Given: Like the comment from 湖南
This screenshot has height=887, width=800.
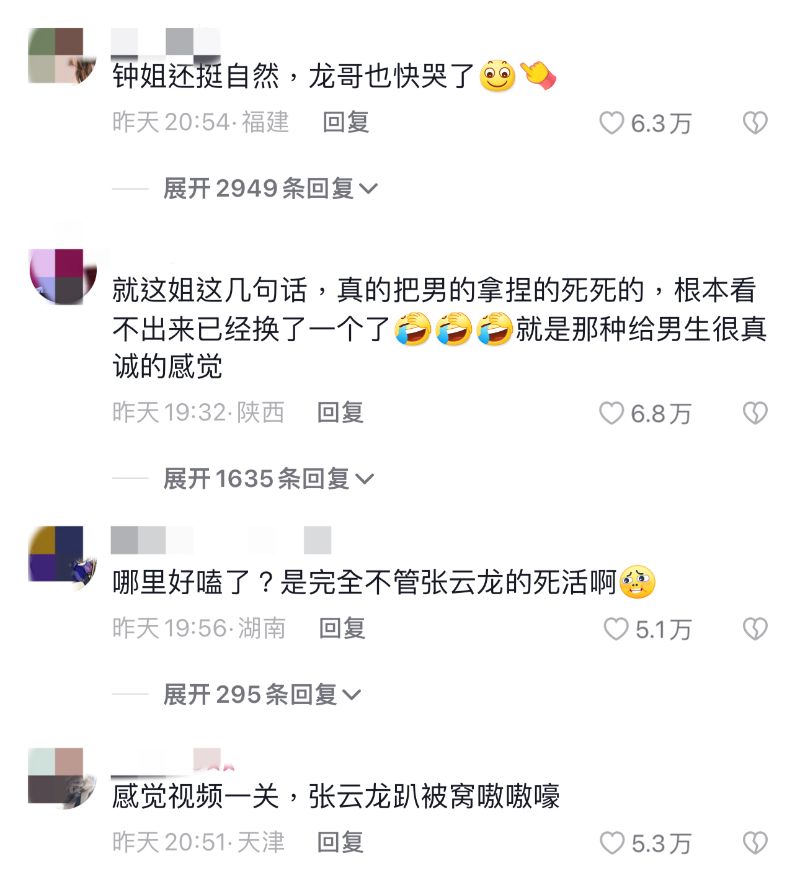Looking at the screenshot, I should tap(616, 629).
